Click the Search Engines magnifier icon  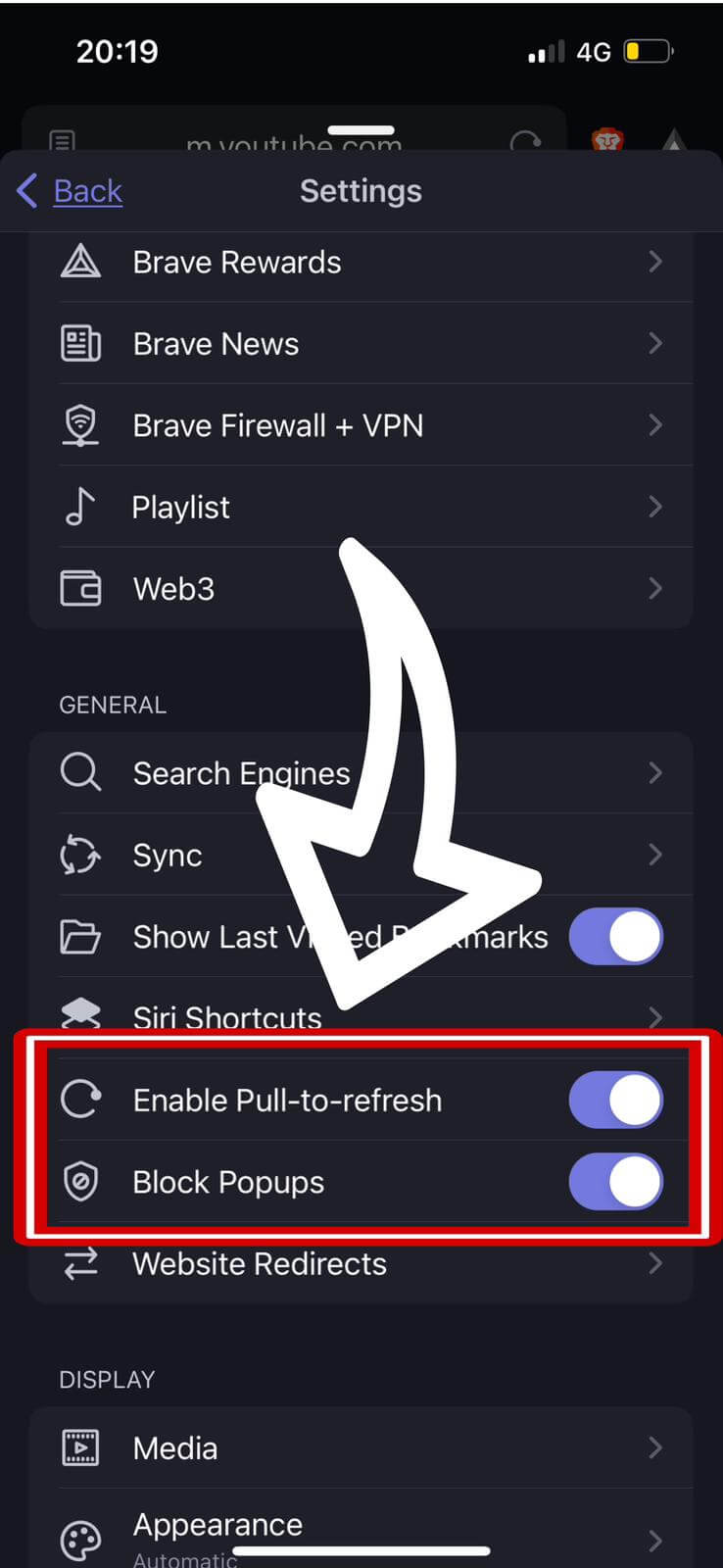click(x=80, y=772)
